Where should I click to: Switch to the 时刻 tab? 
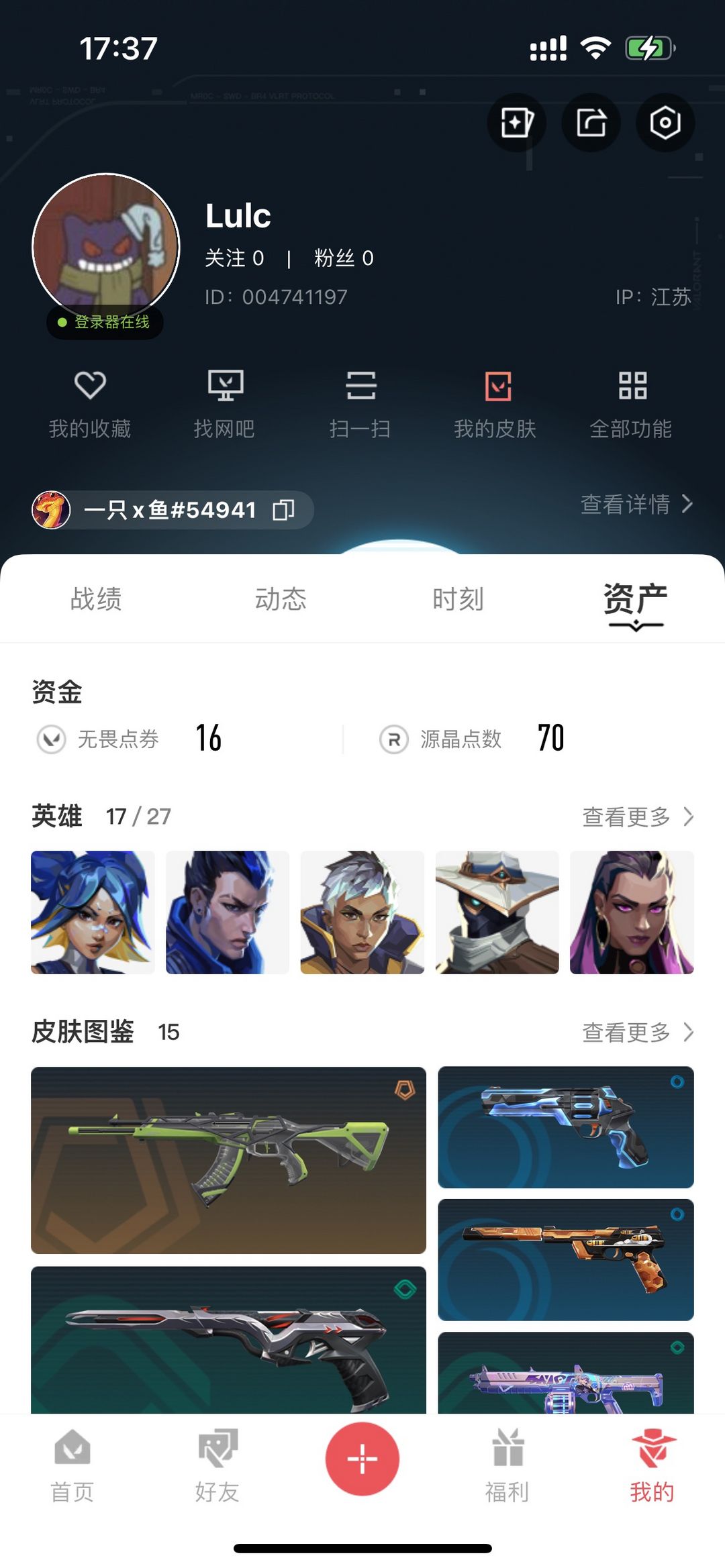pos(458,598)
